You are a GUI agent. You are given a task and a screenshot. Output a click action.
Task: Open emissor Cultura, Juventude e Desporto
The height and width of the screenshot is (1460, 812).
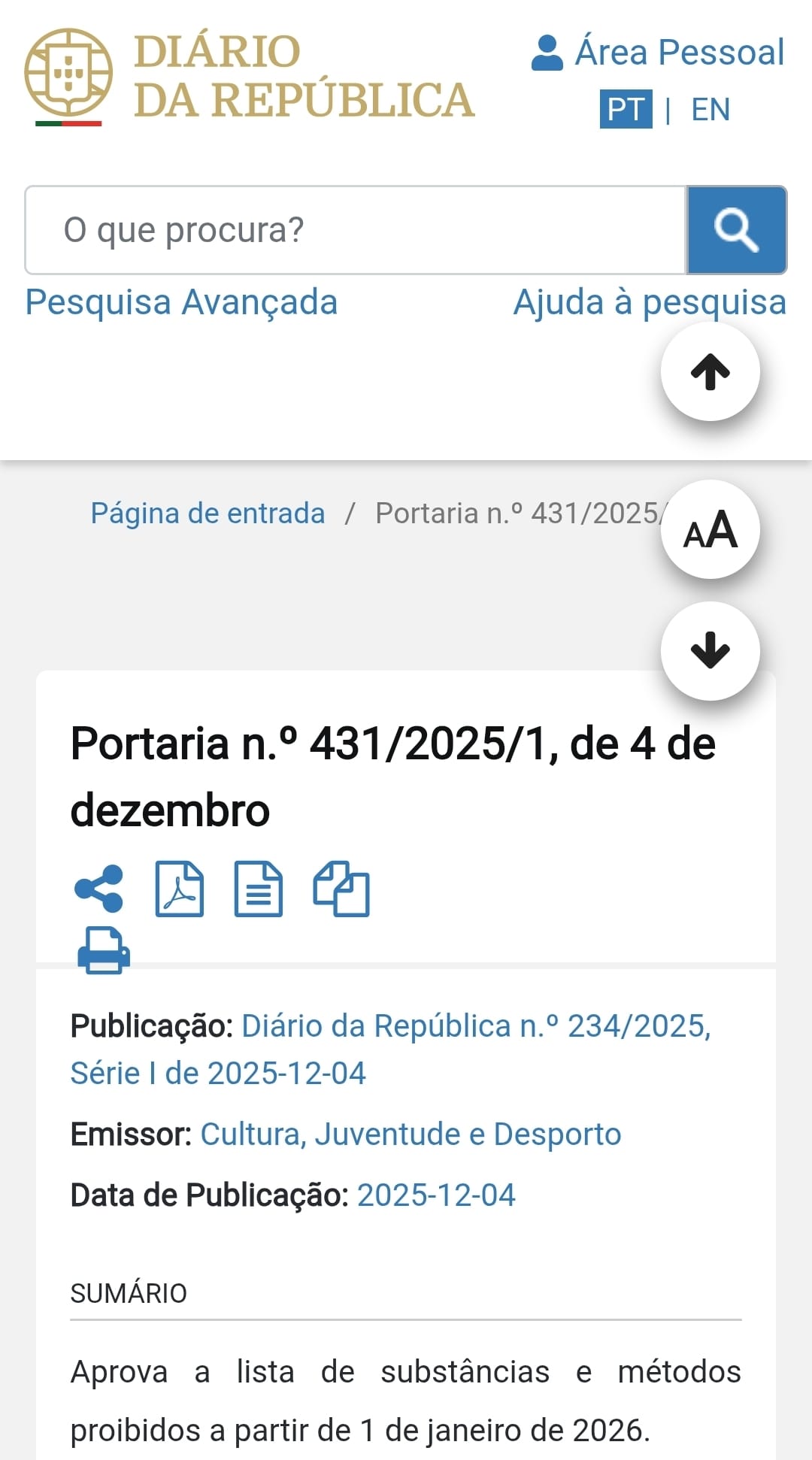click(x=411, y=1134)
